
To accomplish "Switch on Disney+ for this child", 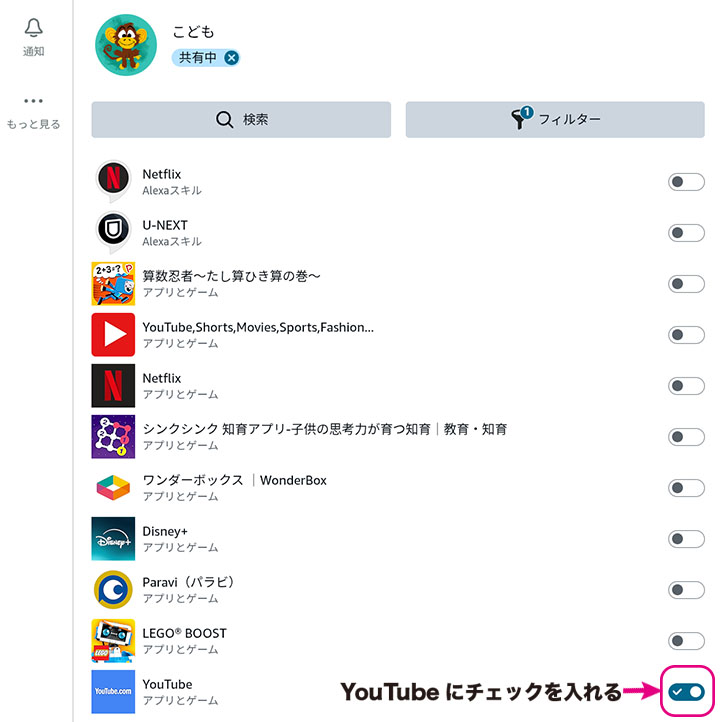I will click(x=686, y=539).
